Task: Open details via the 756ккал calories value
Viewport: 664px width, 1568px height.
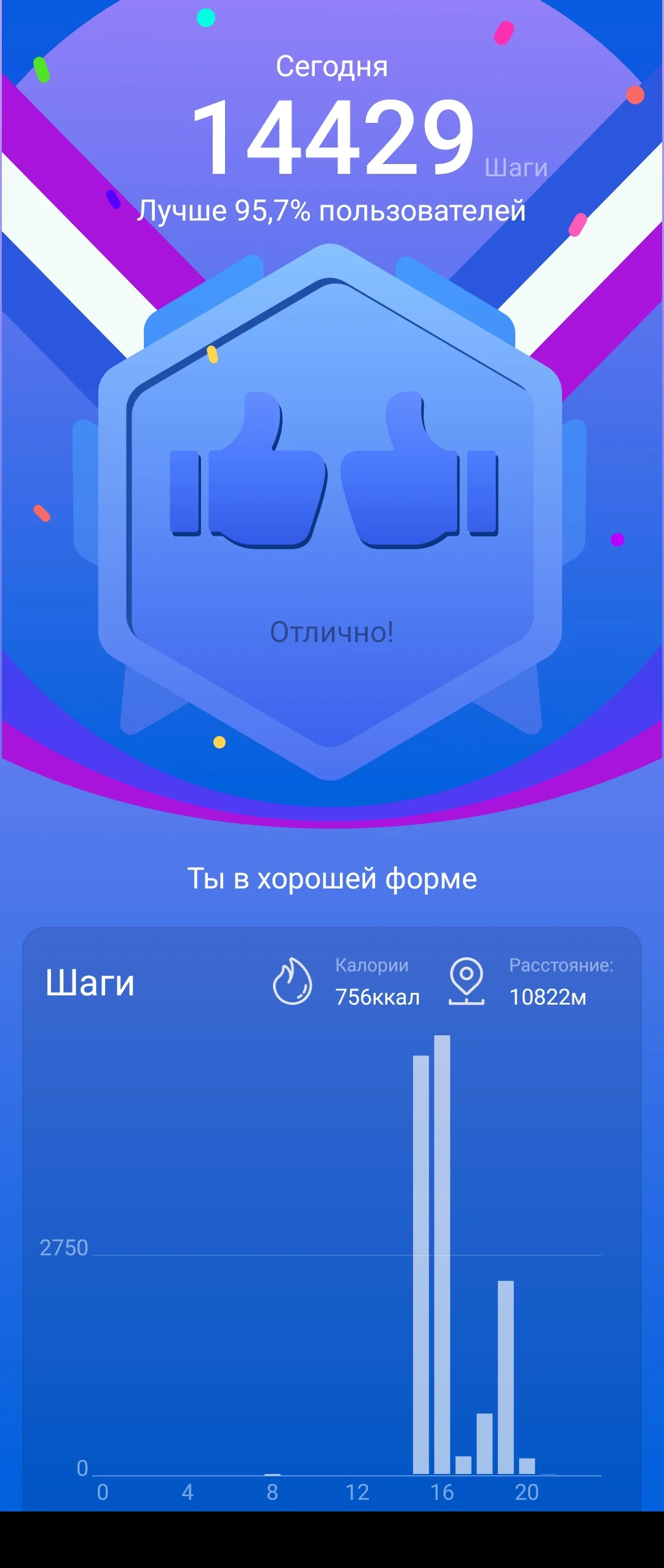Action: [x=377, y=998]
